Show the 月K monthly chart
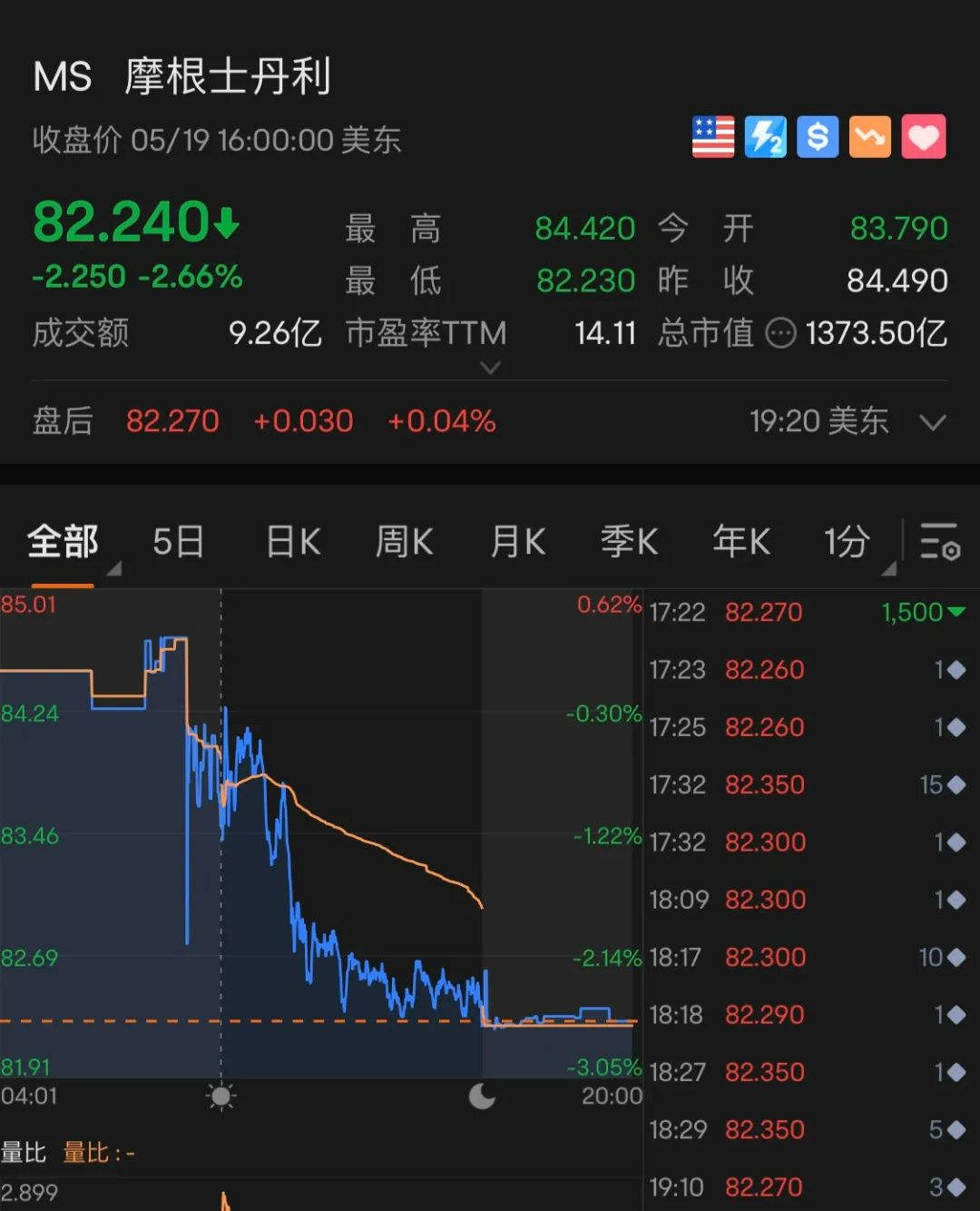The image size is (980, 1211). click(518, 542)
